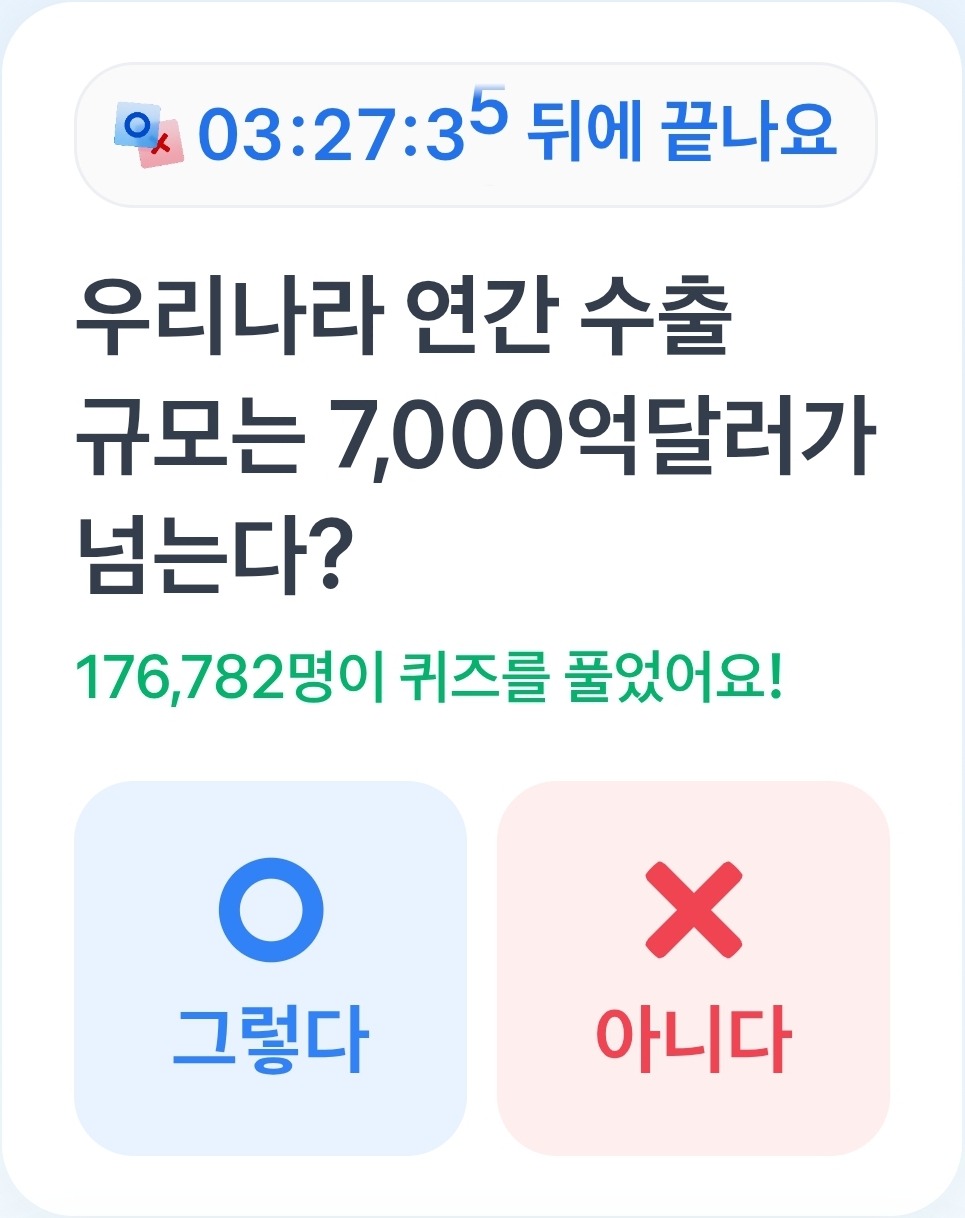Choose the X symbol to answer false
Image resolution: width=965 pixels, height=1218 pixels.
pyautogui.click(x=694, y=908)
